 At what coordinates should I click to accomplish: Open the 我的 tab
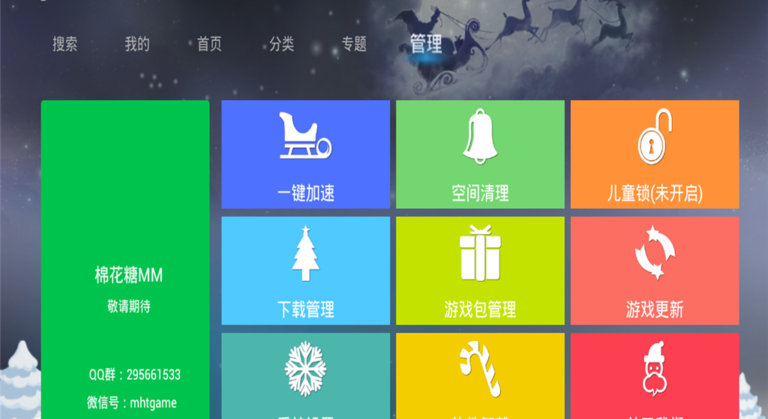(137, 44)
